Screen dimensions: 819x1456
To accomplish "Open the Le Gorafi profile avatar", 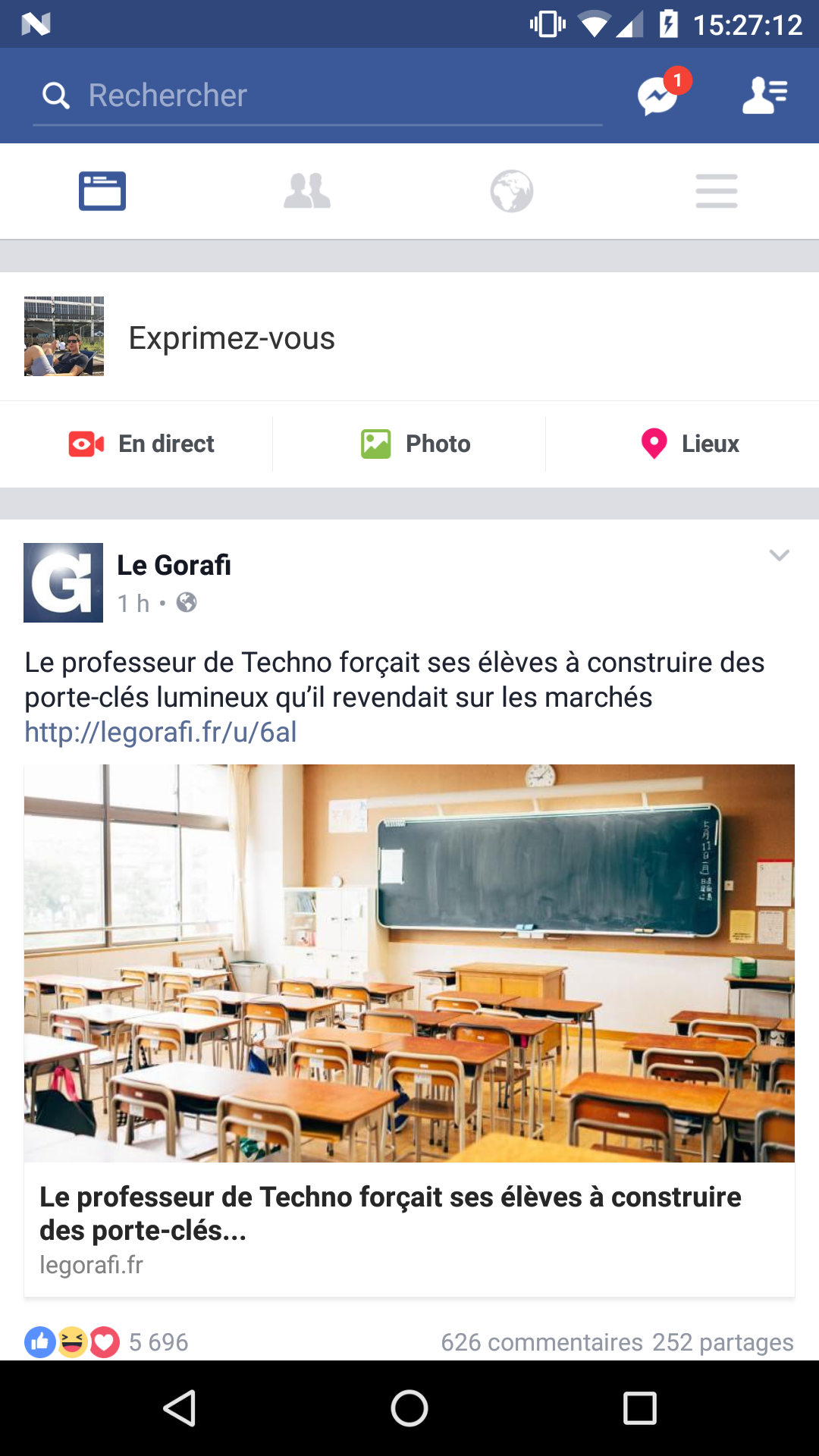I will tap(64, 582).
